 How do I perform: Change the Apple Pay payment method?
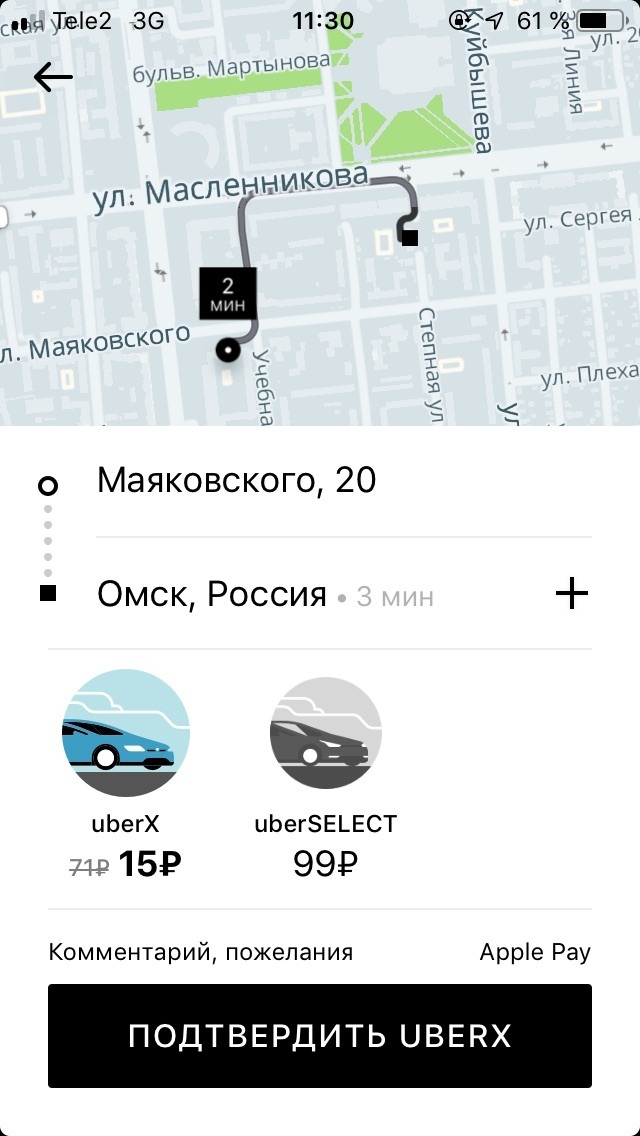pyautogui.click(x=535, y=952)
